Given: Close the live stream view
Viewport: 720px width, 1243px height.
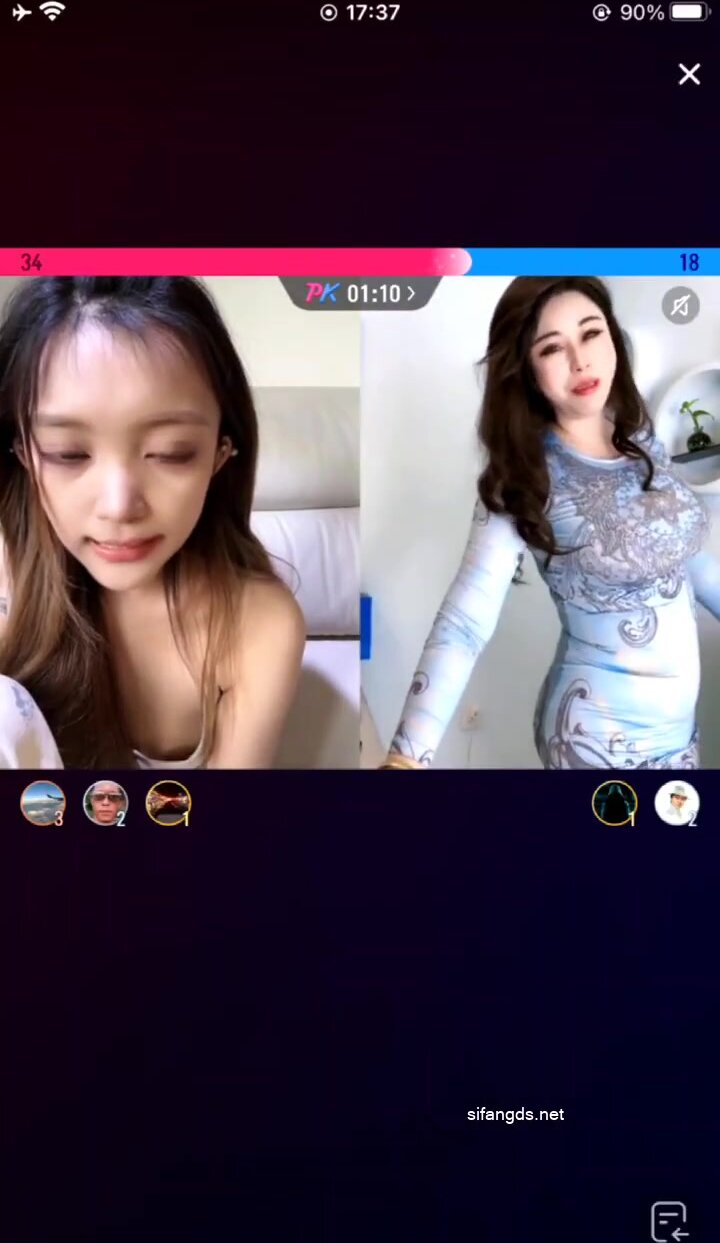Looking at the screenshot, I should pos(689,74).
